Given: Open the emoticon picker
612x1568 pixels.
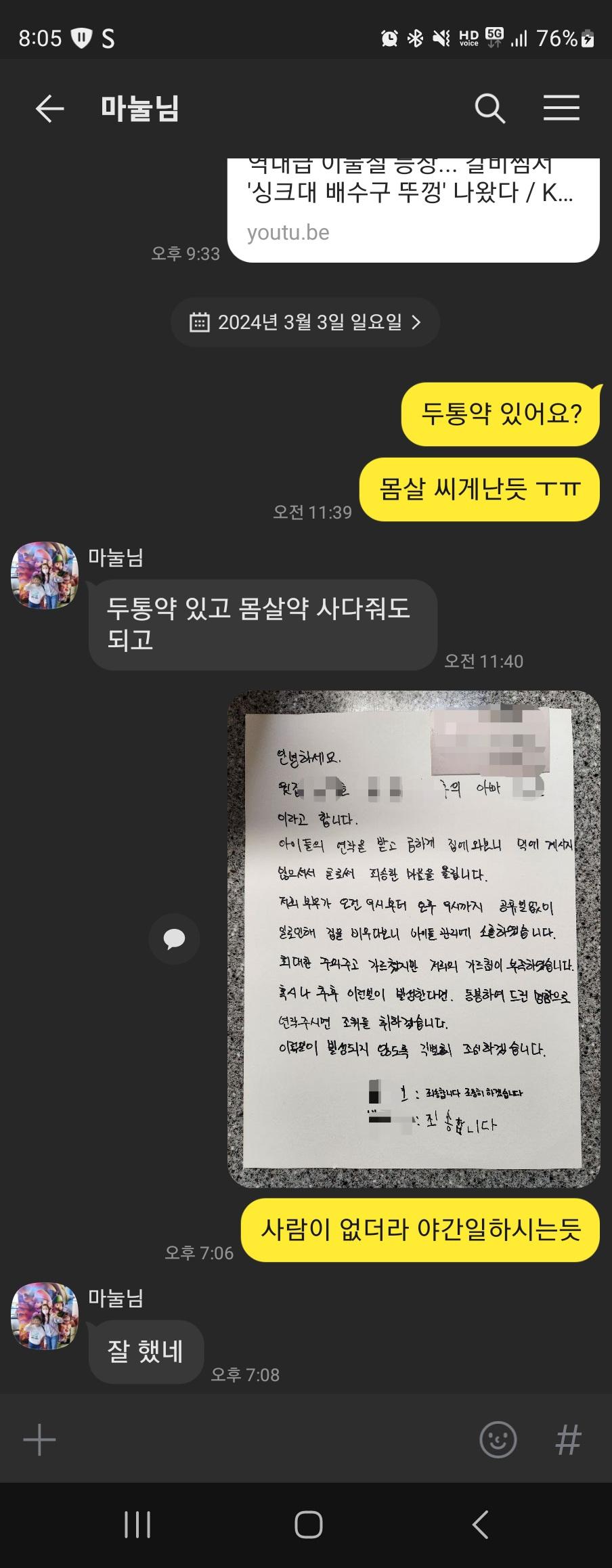Looking at the screenshot, I should pos(498,1439).
